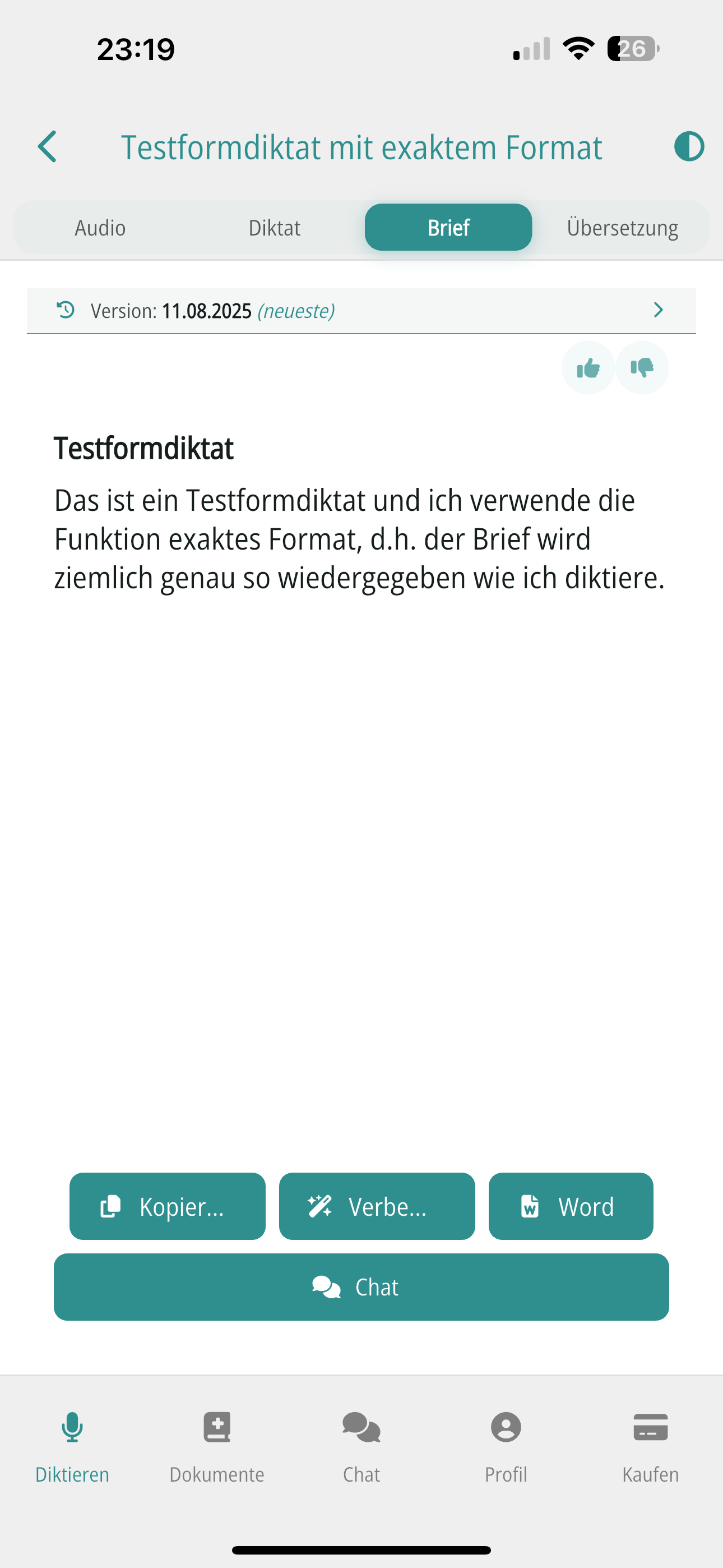Viewport: 723px width, 1568px height.
Task: Click the copy icon on the Kopieren button
Action: click(111, 1206)
